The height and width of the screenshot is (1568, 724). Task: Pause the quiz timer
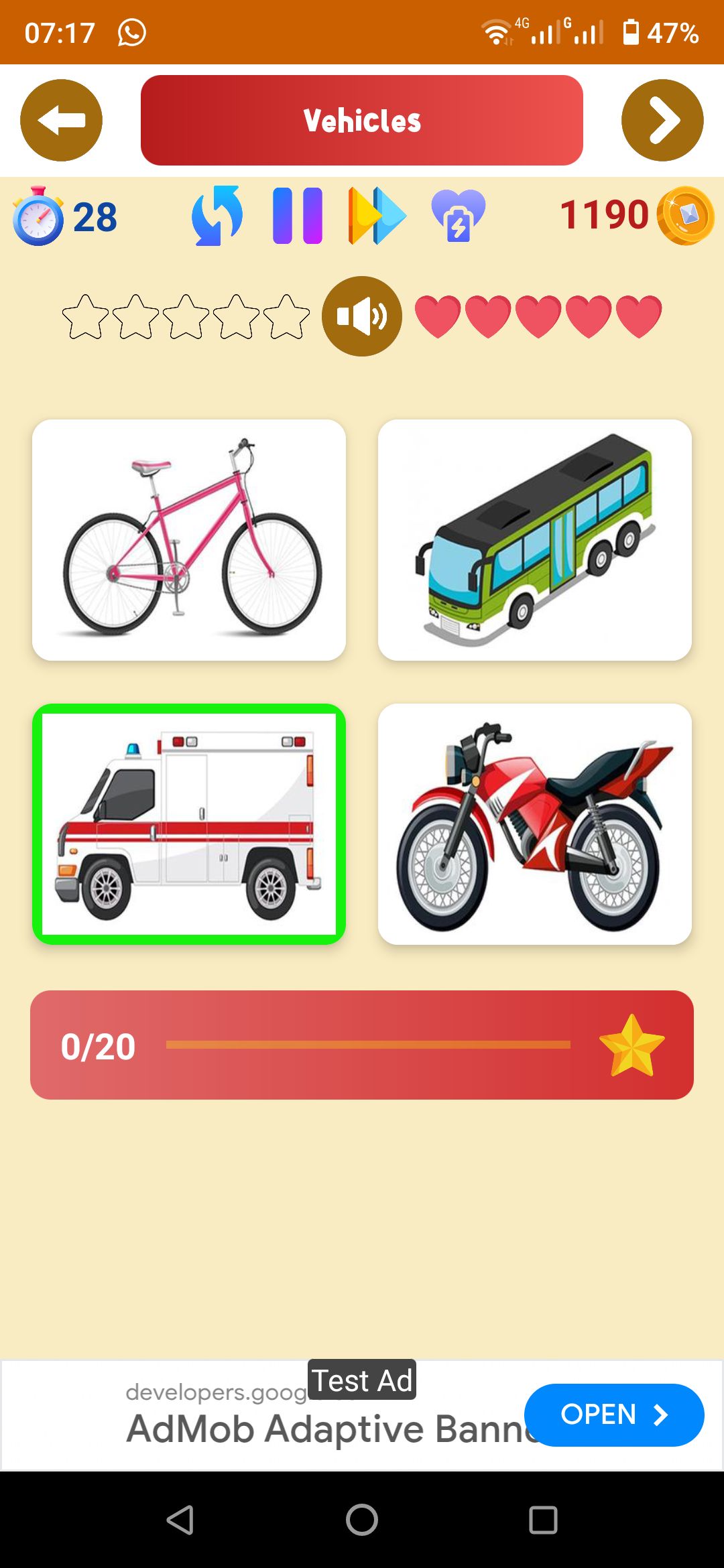pyautogui.click(x=298, y=216)
